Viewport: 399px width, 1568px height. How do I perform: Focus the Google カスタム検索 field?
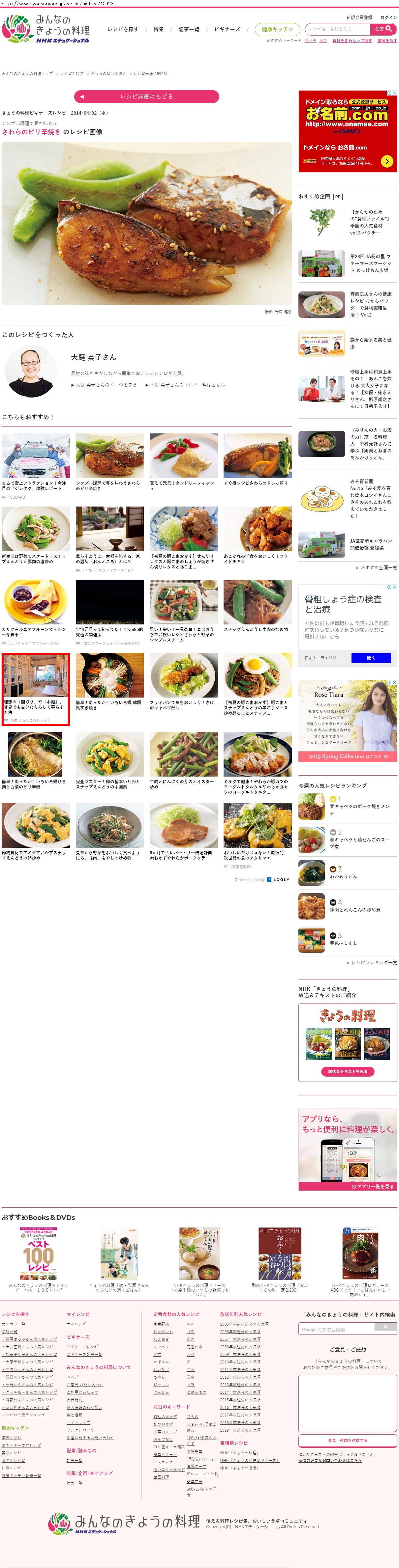tap(341, 1329)
